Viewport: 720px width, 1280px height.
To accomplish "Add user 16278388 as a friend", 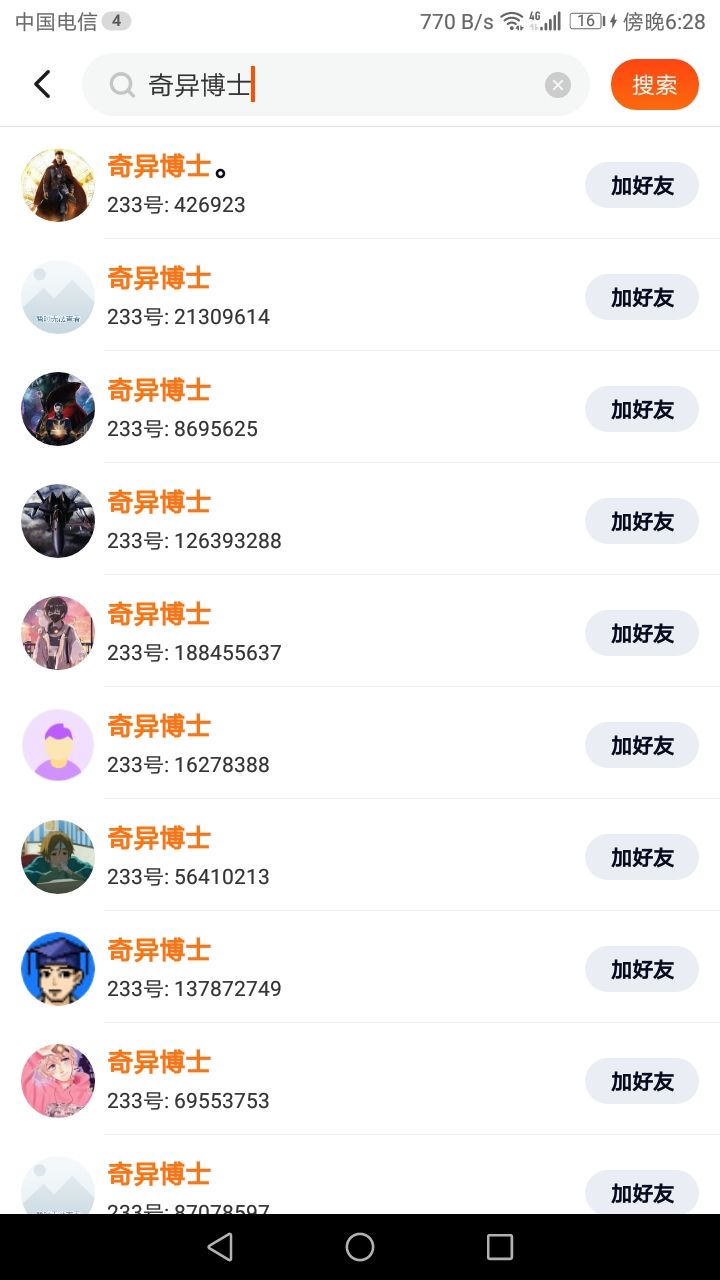I will [x=641, y=745].
